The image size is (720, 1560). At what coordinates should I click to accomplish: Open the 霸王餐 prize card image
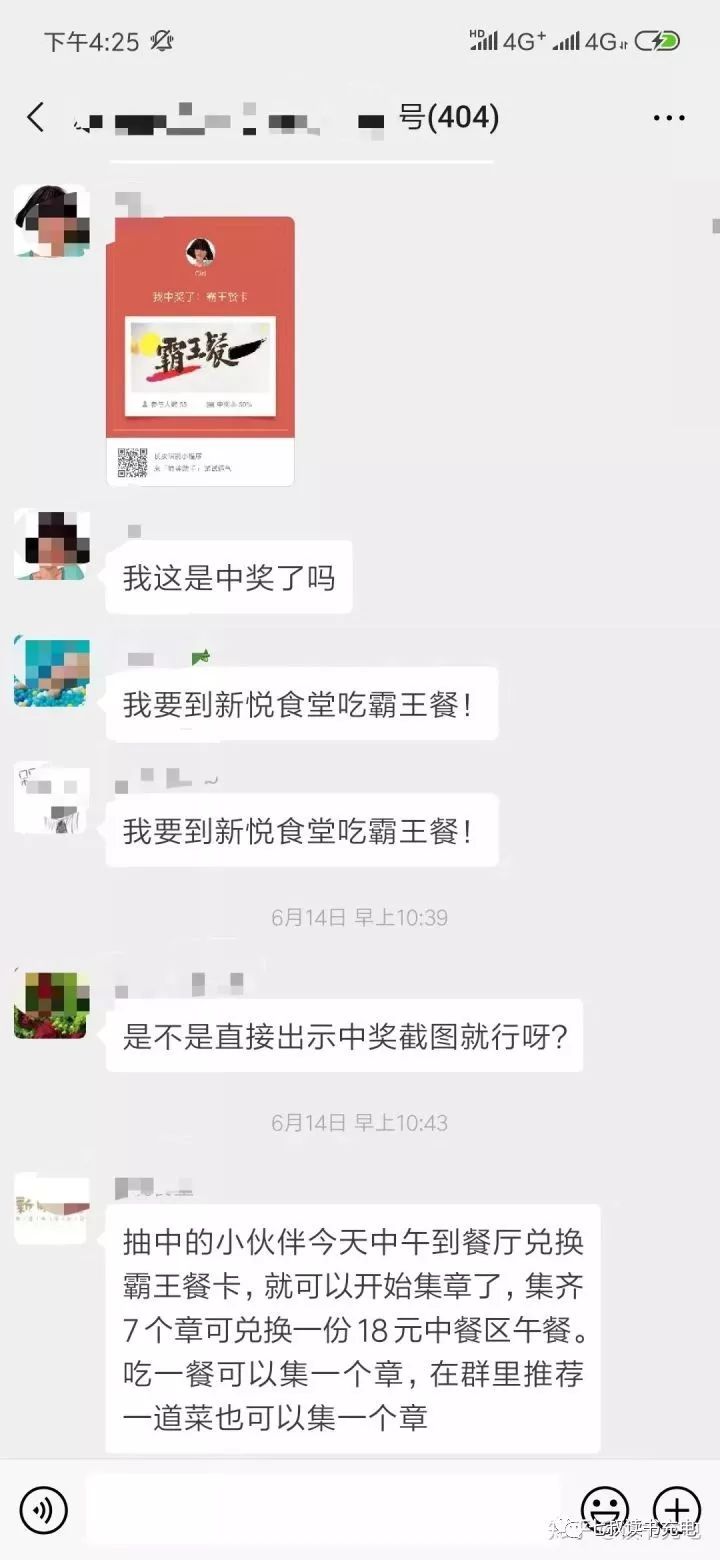(200, 350)
